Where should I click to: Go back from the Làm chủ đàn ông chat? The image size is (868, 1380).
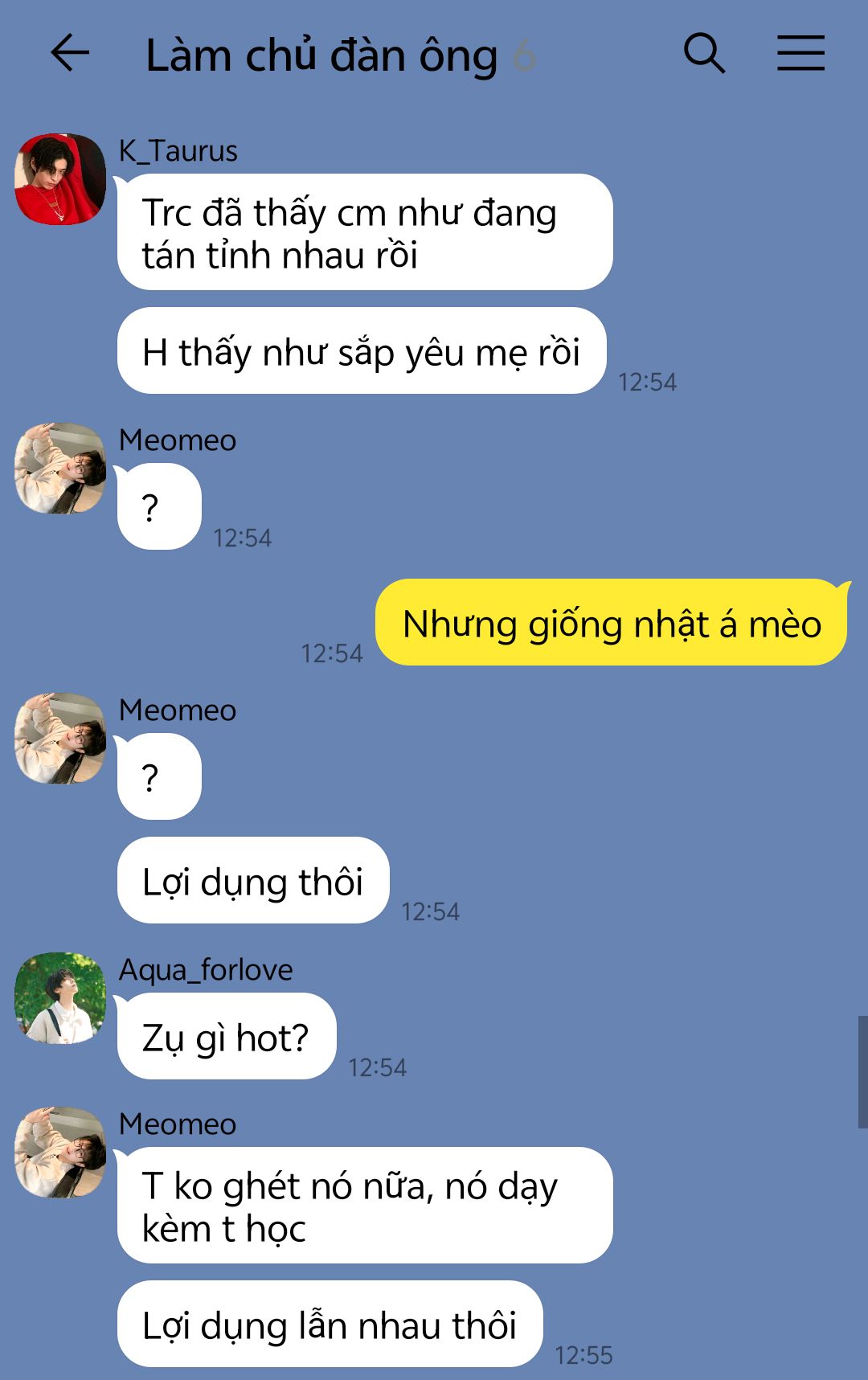pyautogui.click(x=70, y=54)
